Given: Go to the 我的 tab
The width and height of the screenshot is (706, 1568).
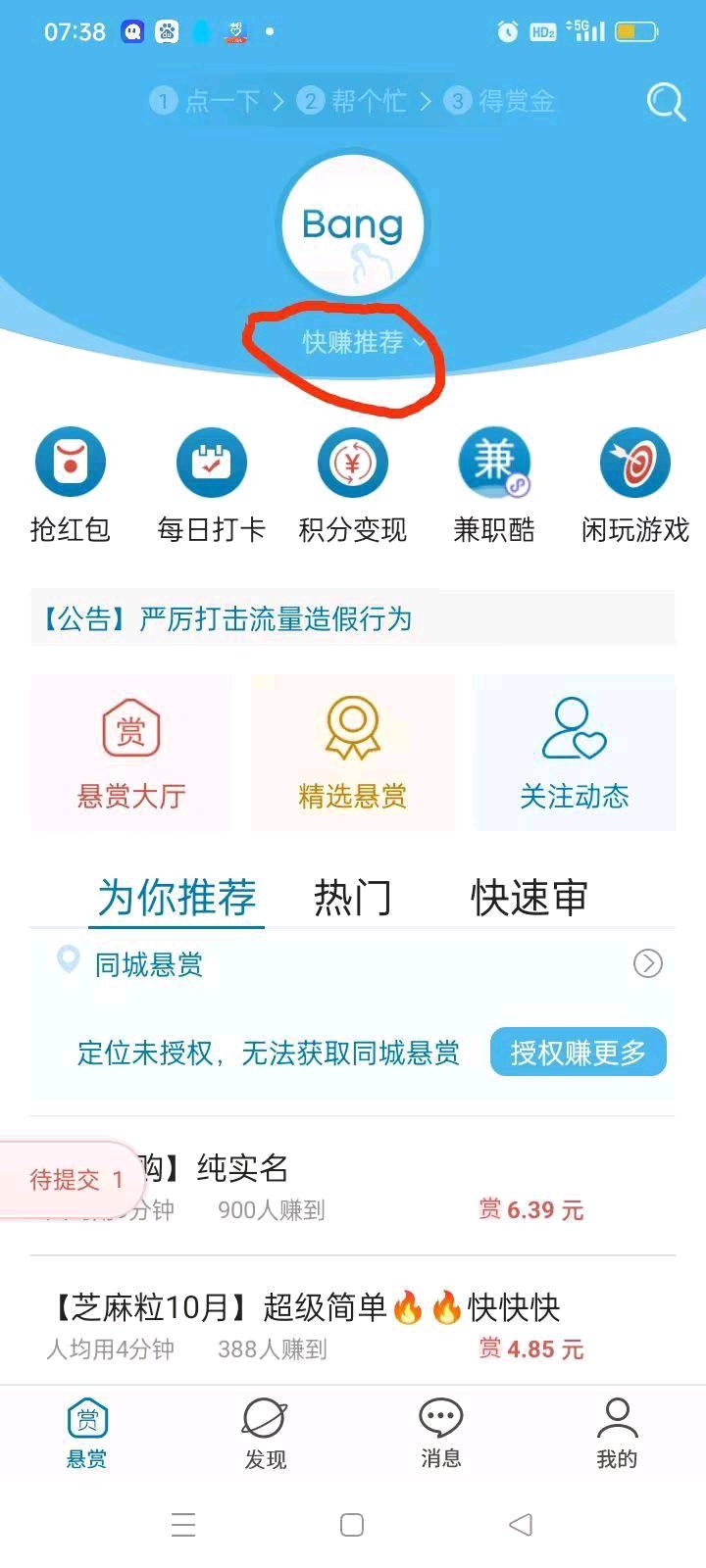Looking at the screenshot, I should tap(617, 1435).
